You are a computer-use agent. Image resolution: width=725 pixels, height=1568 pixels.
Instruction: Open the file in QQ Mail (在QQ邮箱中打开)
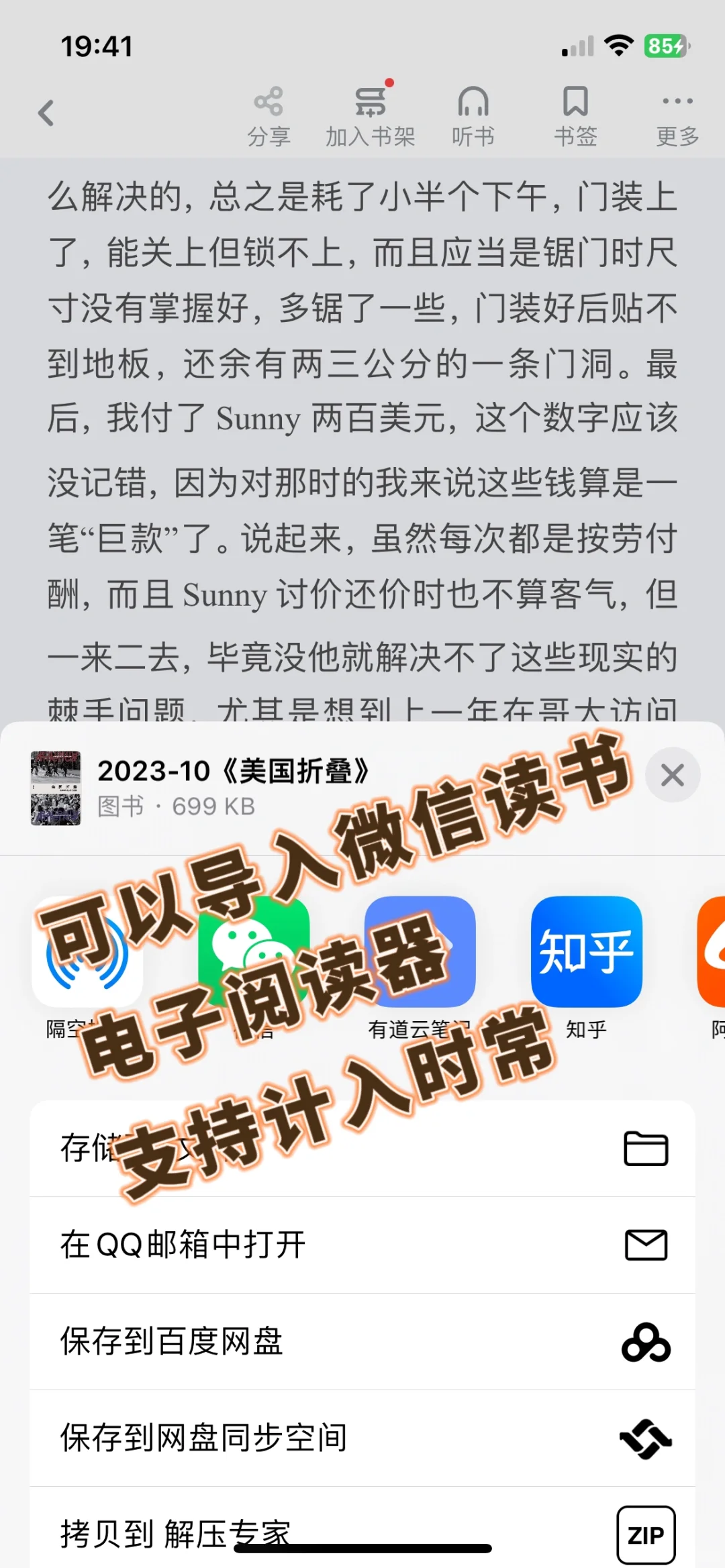coord(362,1245)
